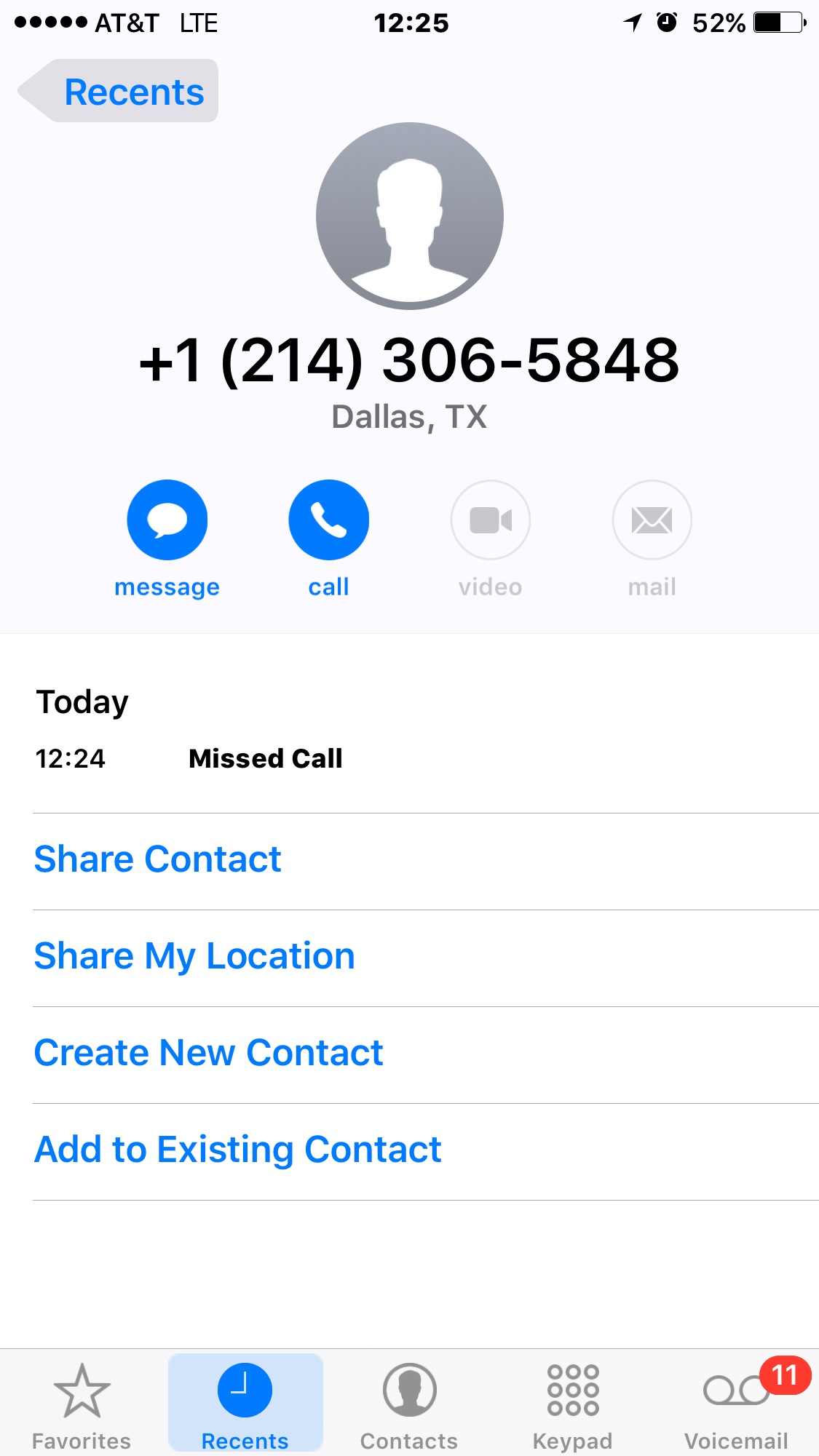Select Share My Location

(x=194, y=956)
